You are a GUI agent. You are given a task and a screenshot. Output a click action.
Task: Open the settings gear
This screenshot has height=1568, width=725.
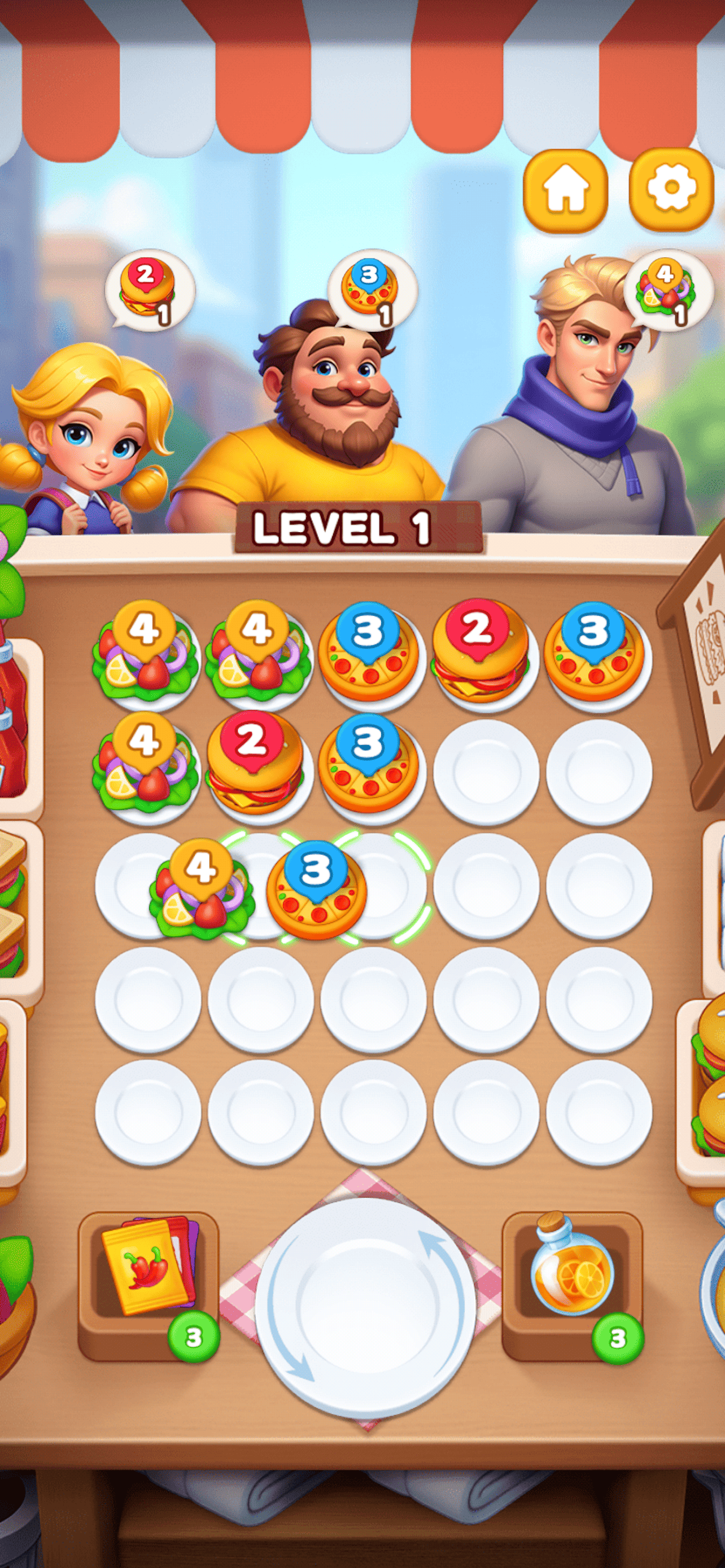pos(671,189)
